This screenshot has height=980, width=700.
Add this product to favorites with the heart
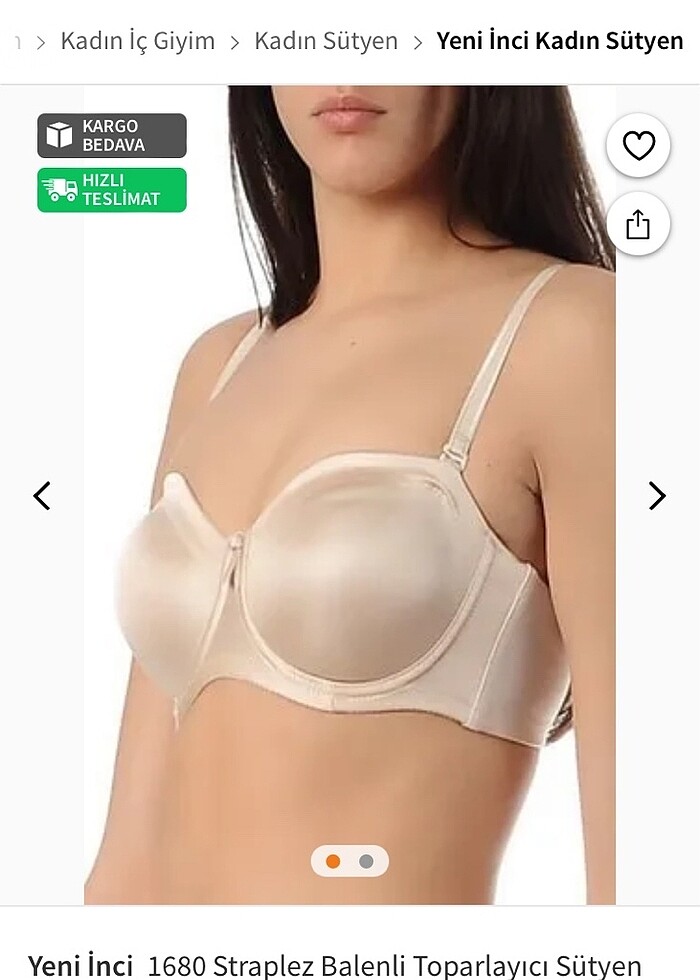pyautogui.click(x=638, y=146)
